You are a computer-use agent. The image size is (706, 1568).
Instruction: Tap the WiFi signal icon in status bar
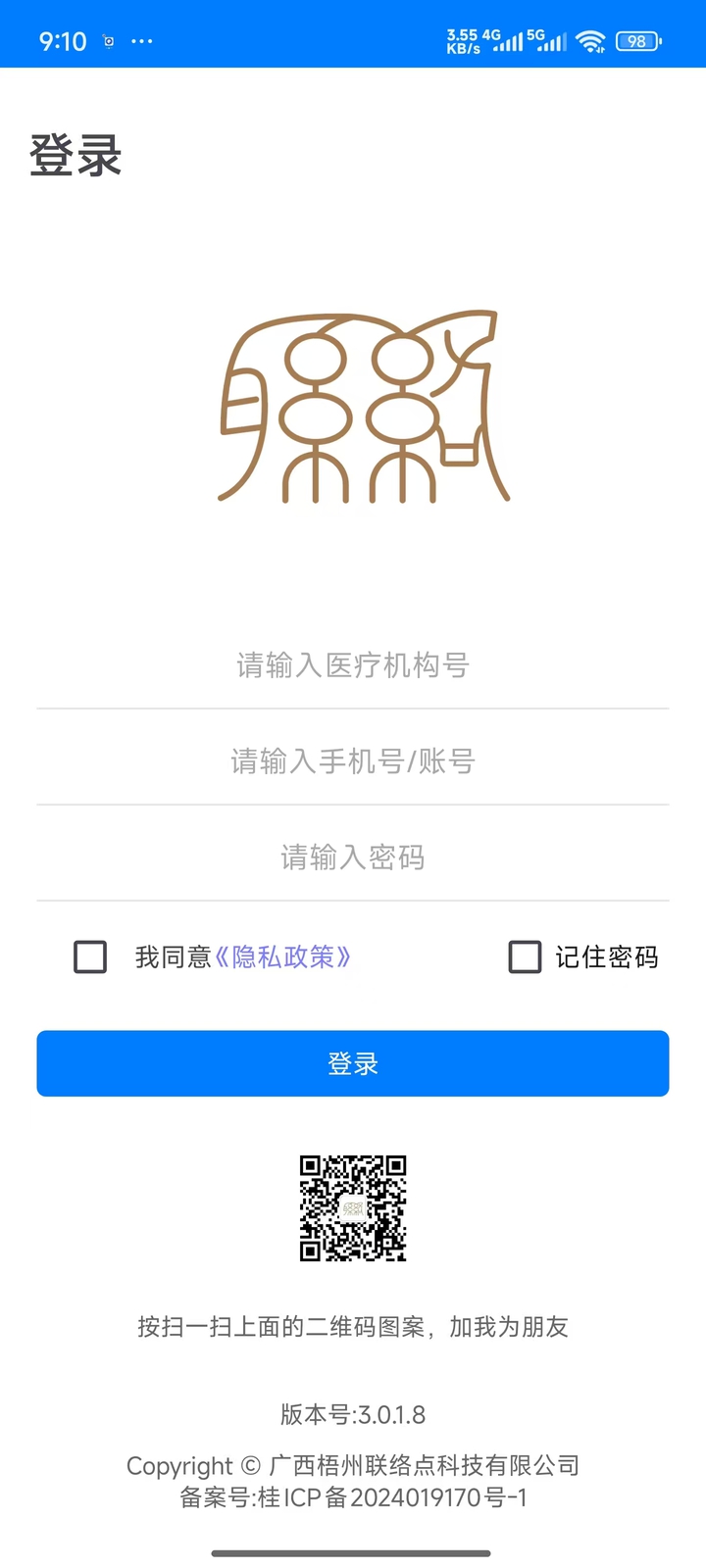(589, 40)
